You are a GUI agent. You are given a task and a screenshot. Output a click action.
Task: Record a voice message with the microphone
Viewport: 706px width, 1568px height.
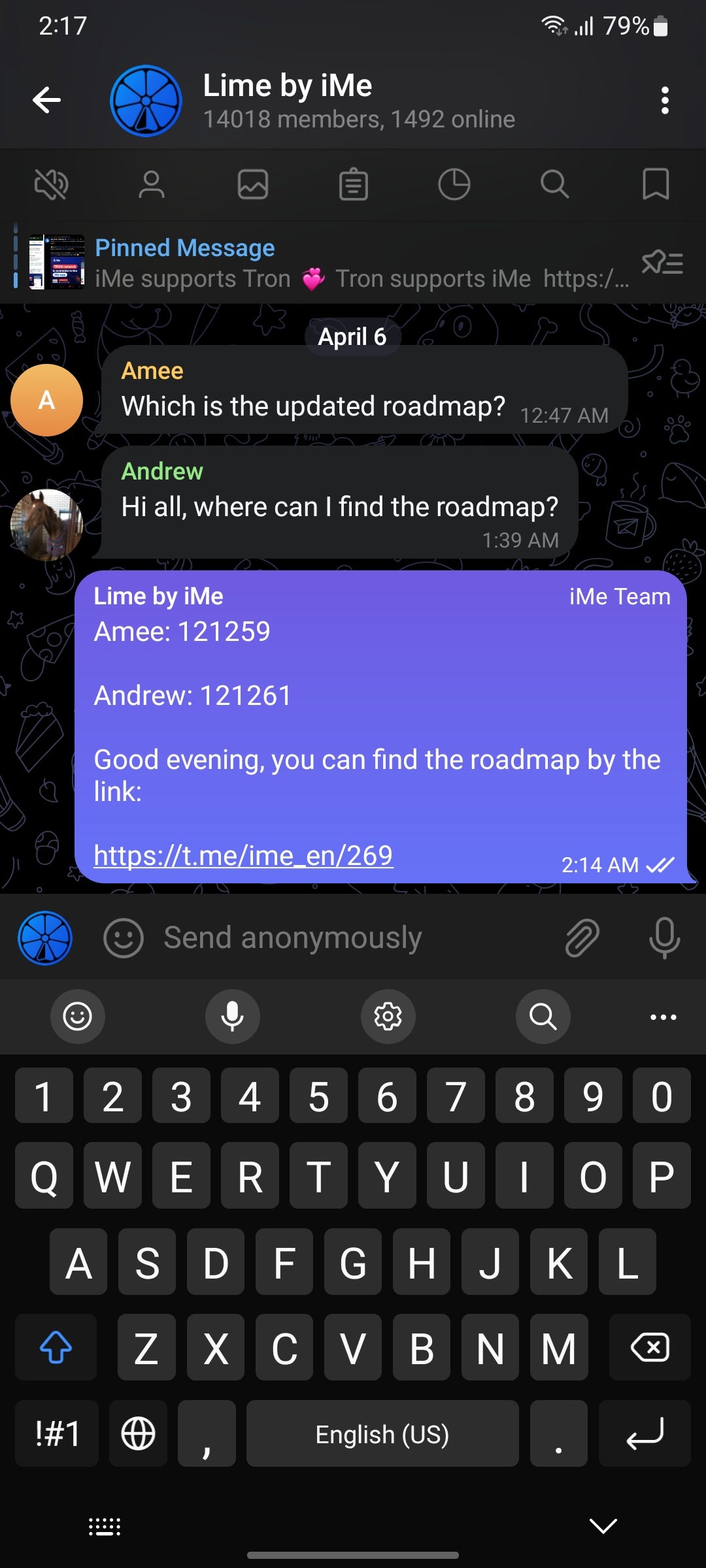(664, 938)
